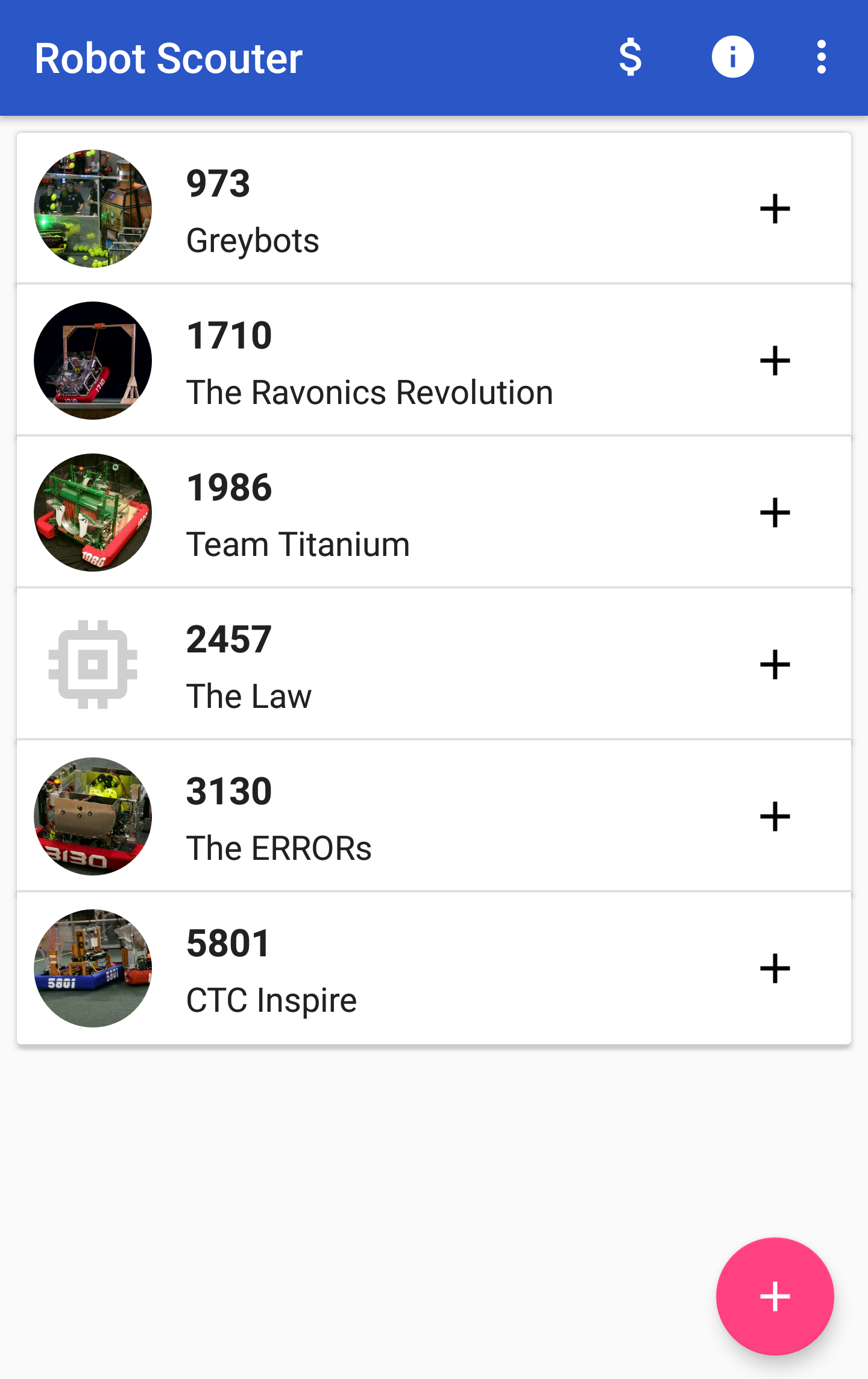Tap the plus icon for team 1710
The height and width of the screenshot is (1379, 868).
[775, 361]
